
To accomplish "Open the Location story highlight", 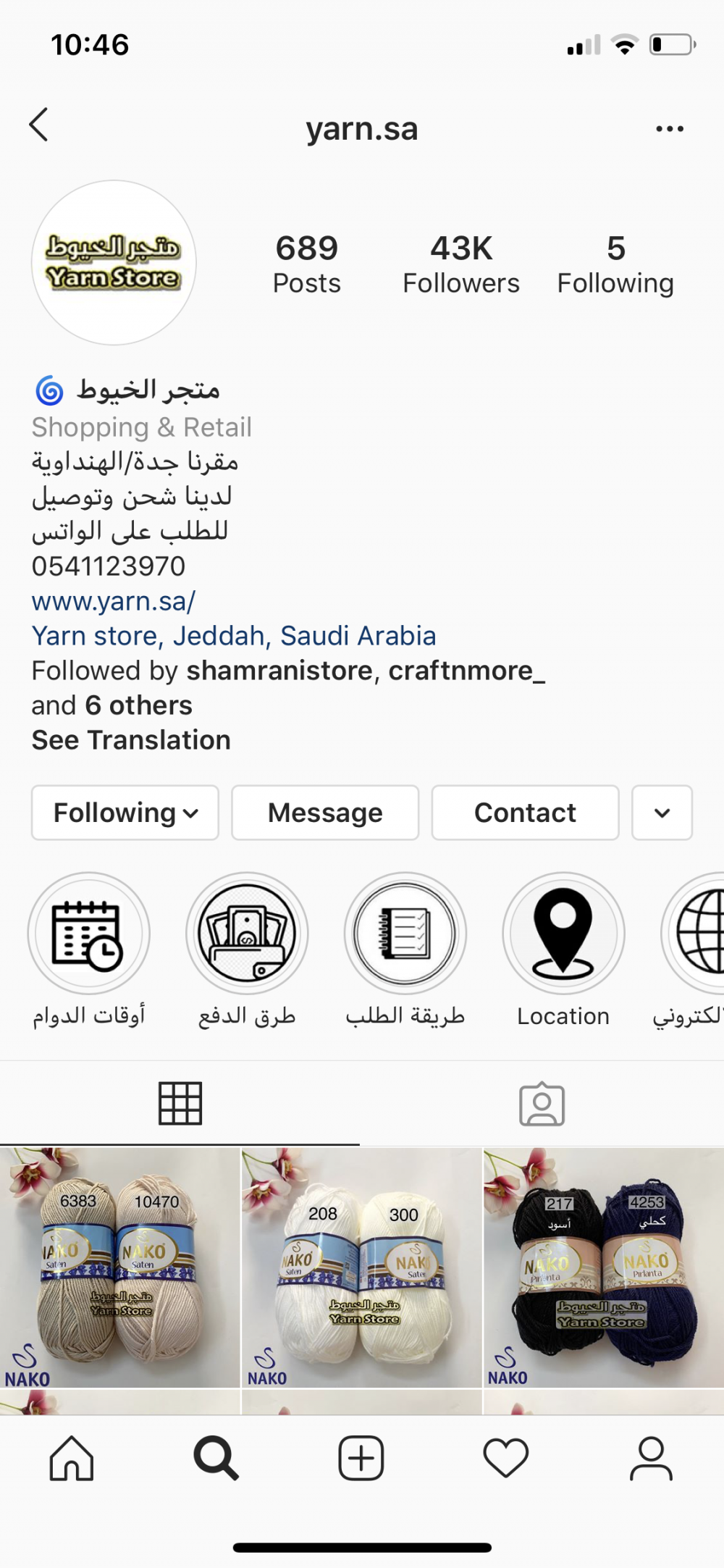I will (563, 933).
